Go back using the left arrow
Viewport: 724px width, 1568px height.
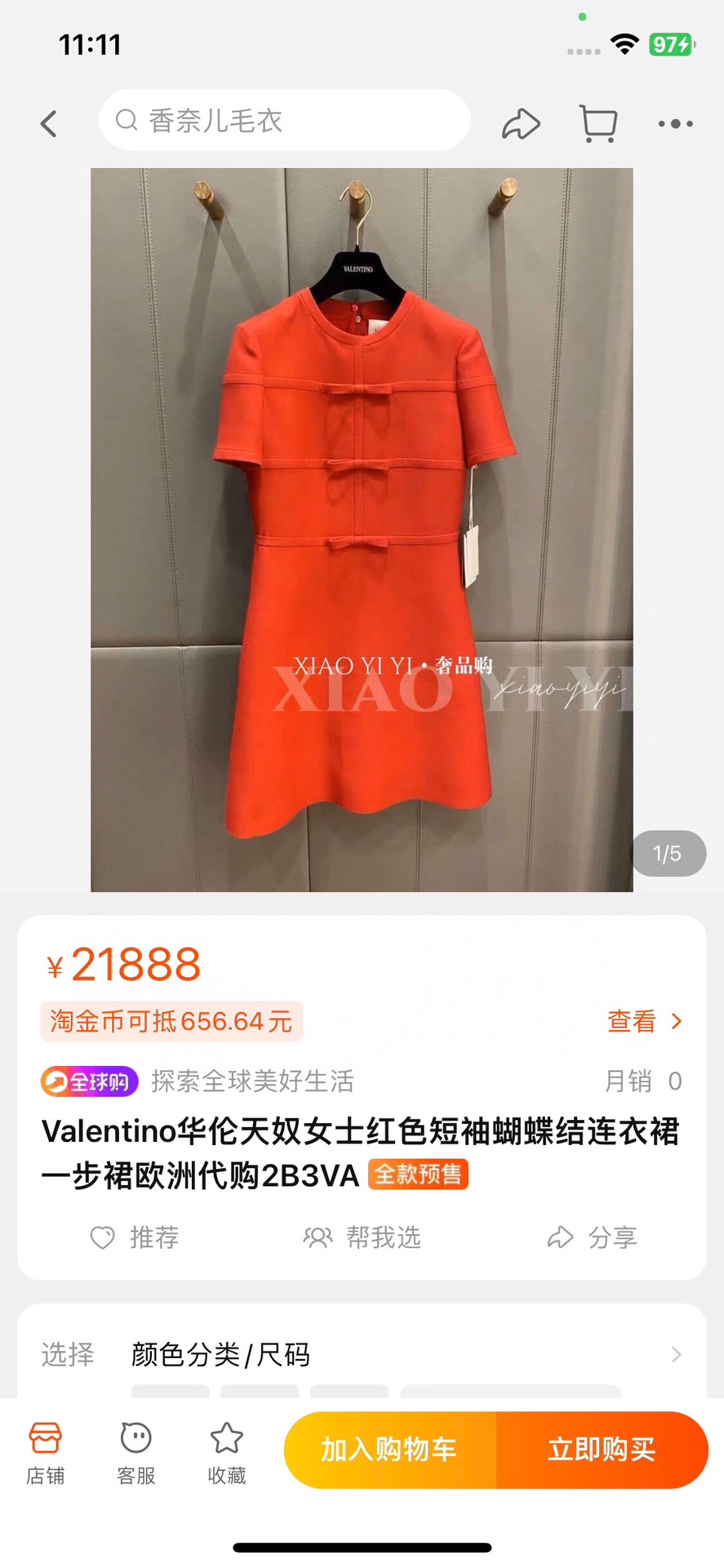click(x=49, y=124)
